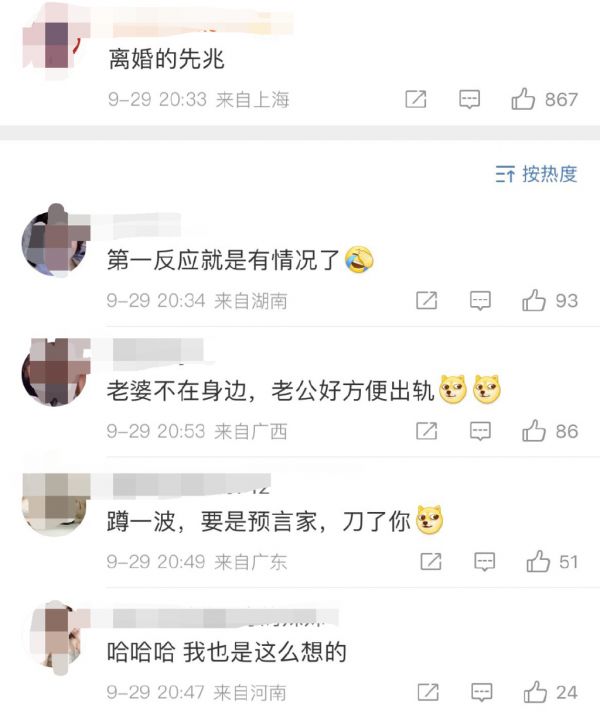
Task: Share the comment '第一反应就是有情况了'
Action: [x=426, y=300]
